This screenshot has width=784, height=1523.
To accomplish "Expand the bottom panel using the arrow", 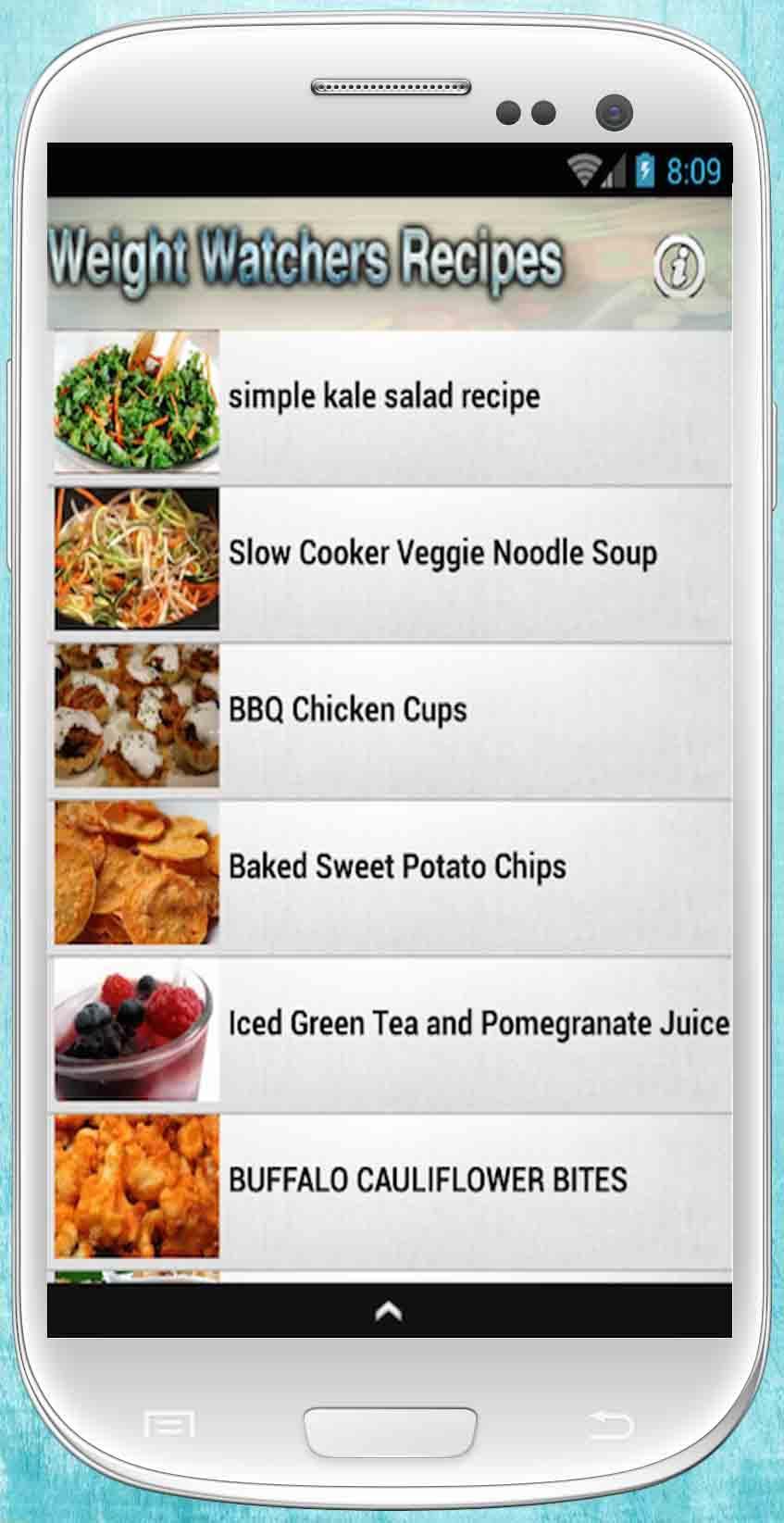I will 391,1311.
